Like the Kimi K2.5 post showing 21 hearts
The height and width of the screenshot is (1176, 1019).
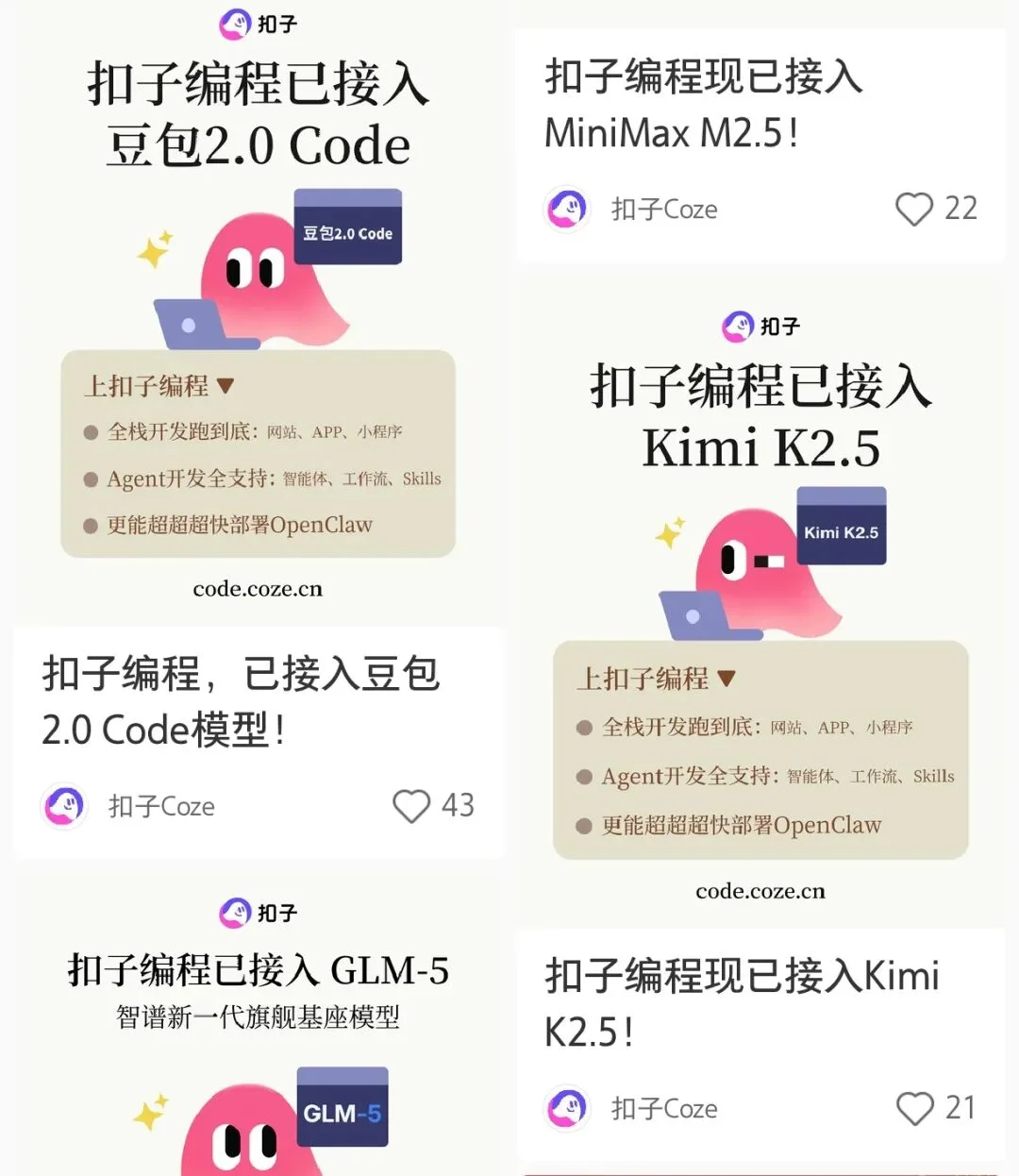[913, 1108]
